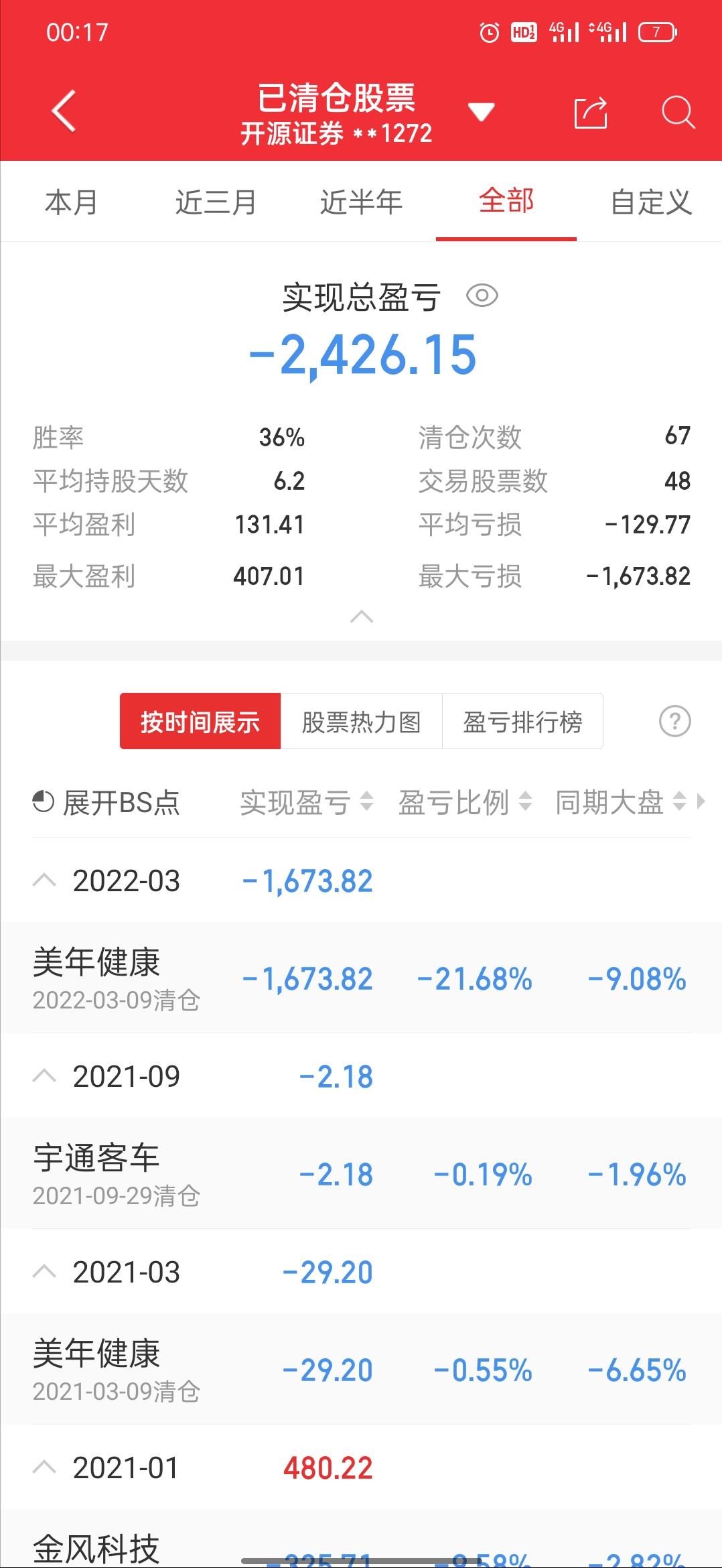Click the sort icon next to 实现盈亏
The height and width of the screenshot is (1568, 722).
point(367,802)
